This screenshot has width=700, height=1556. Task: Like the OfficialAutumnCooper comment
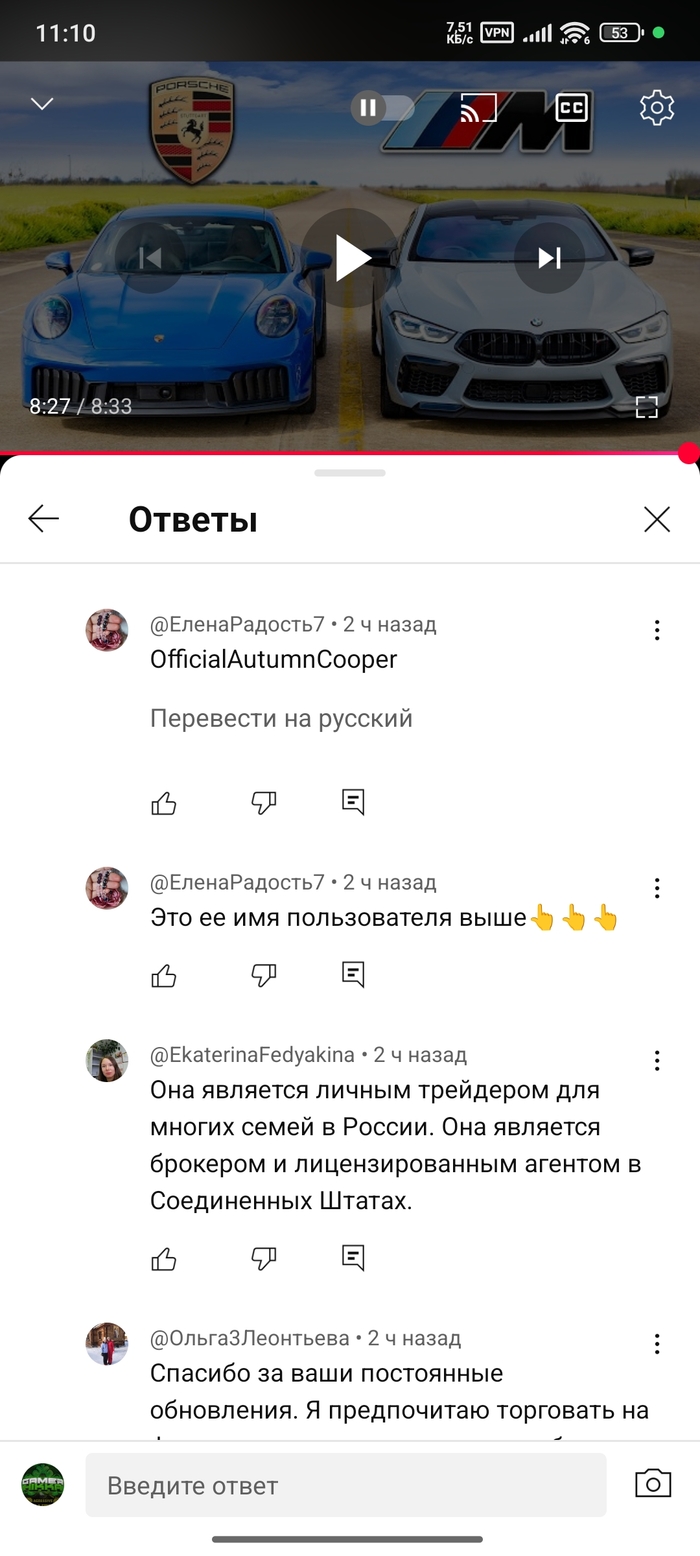pyautogui.click(x=164, y=802)
